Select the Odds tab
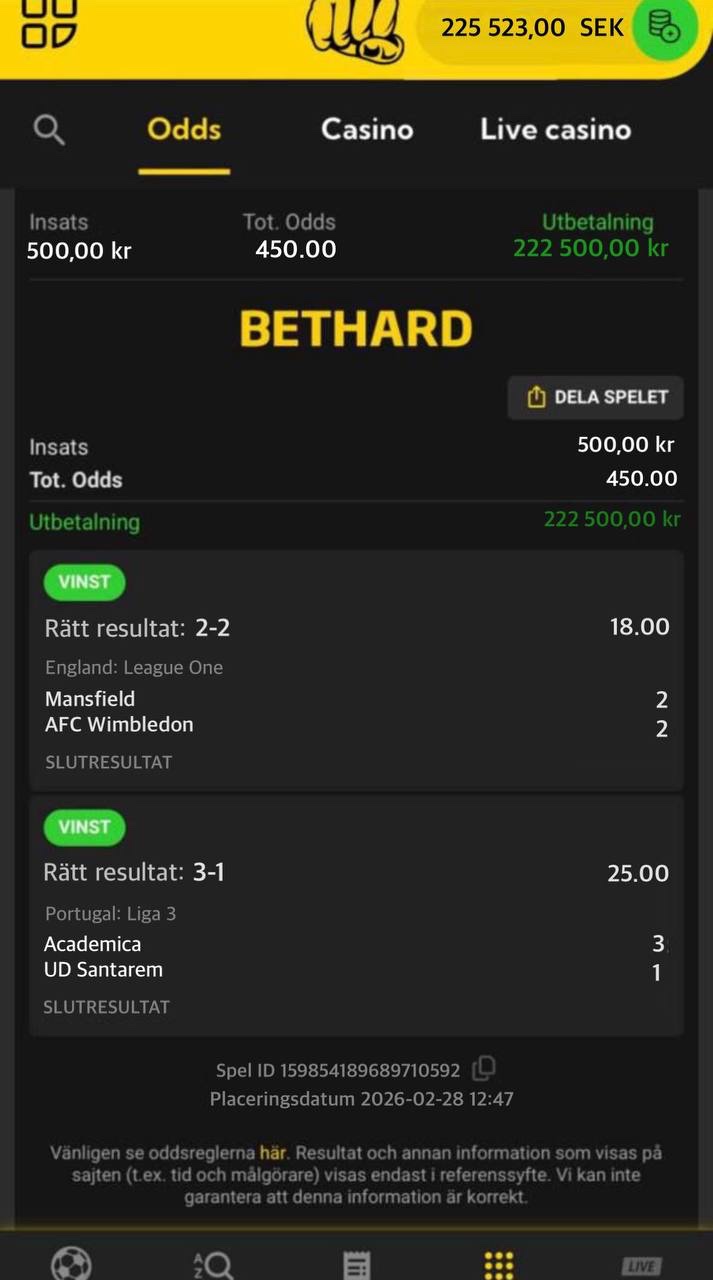Image resolution: width=713 pixels, height=1280 pixels. click(x=184, y=130)
